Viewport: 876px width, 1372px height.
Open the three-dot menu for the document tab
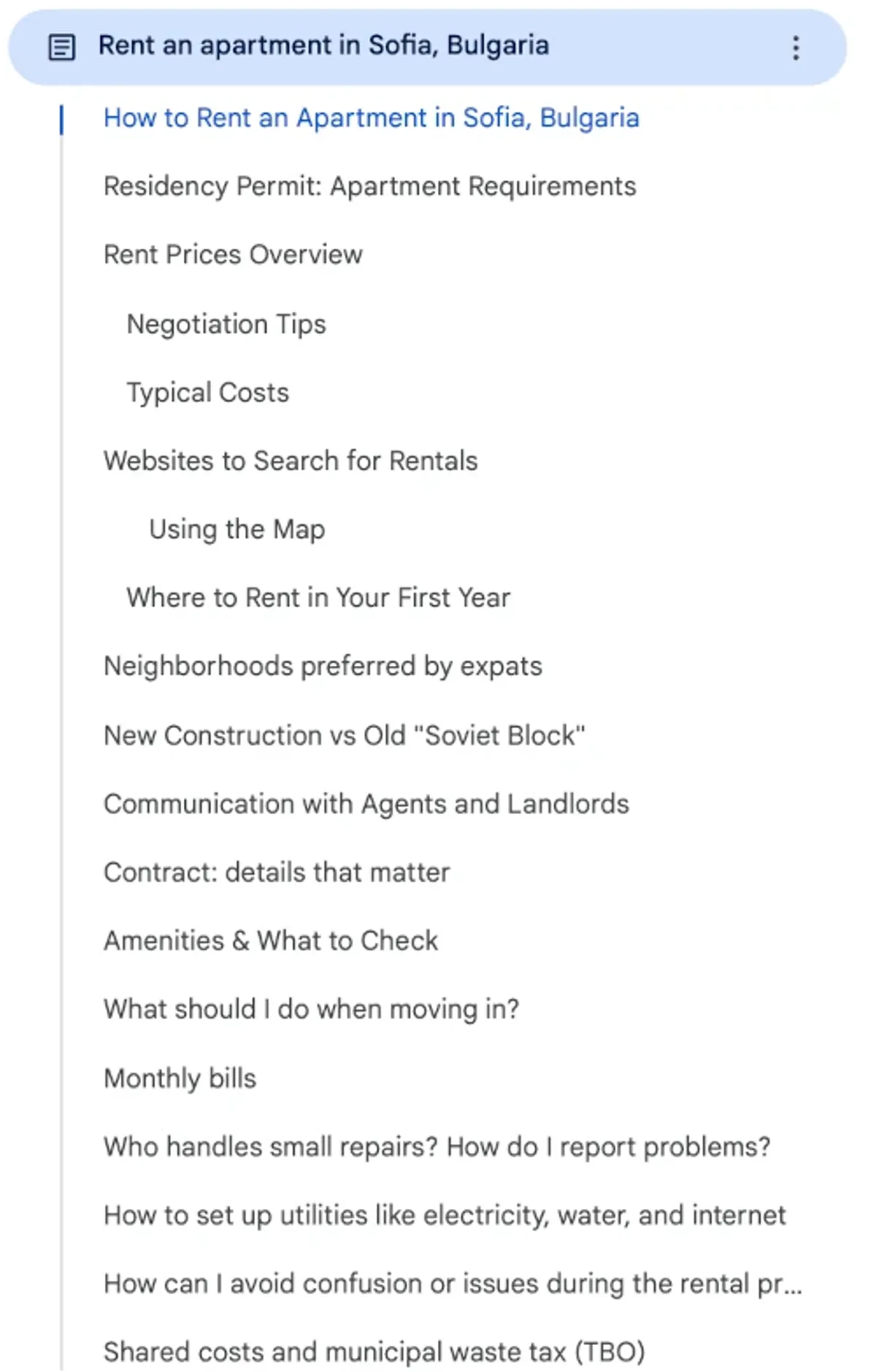coord(796,48)
